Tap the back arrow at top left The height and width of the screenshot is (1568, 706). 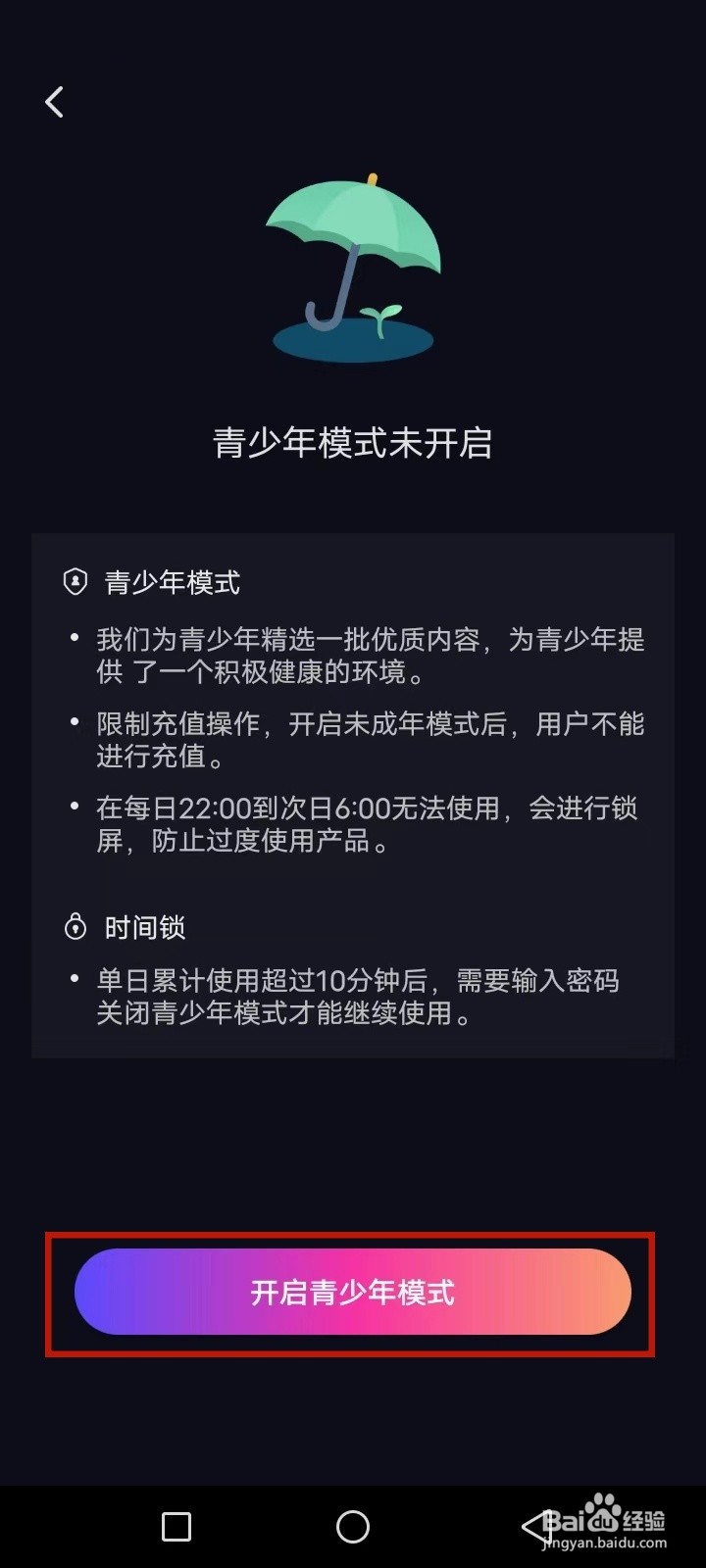pyautogui.click(x=54, y=101)
